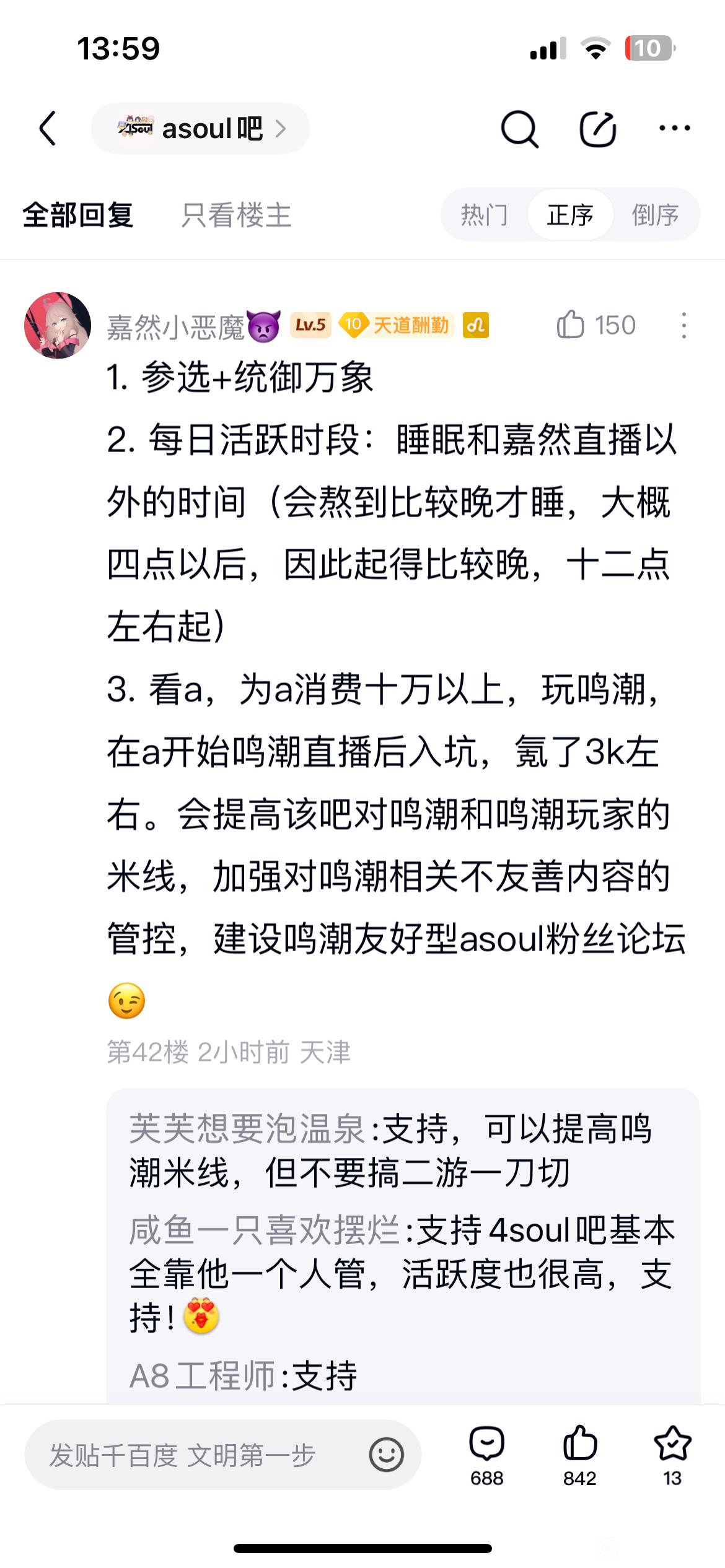Switch to 只看楼主 tab

pos(236,216)
